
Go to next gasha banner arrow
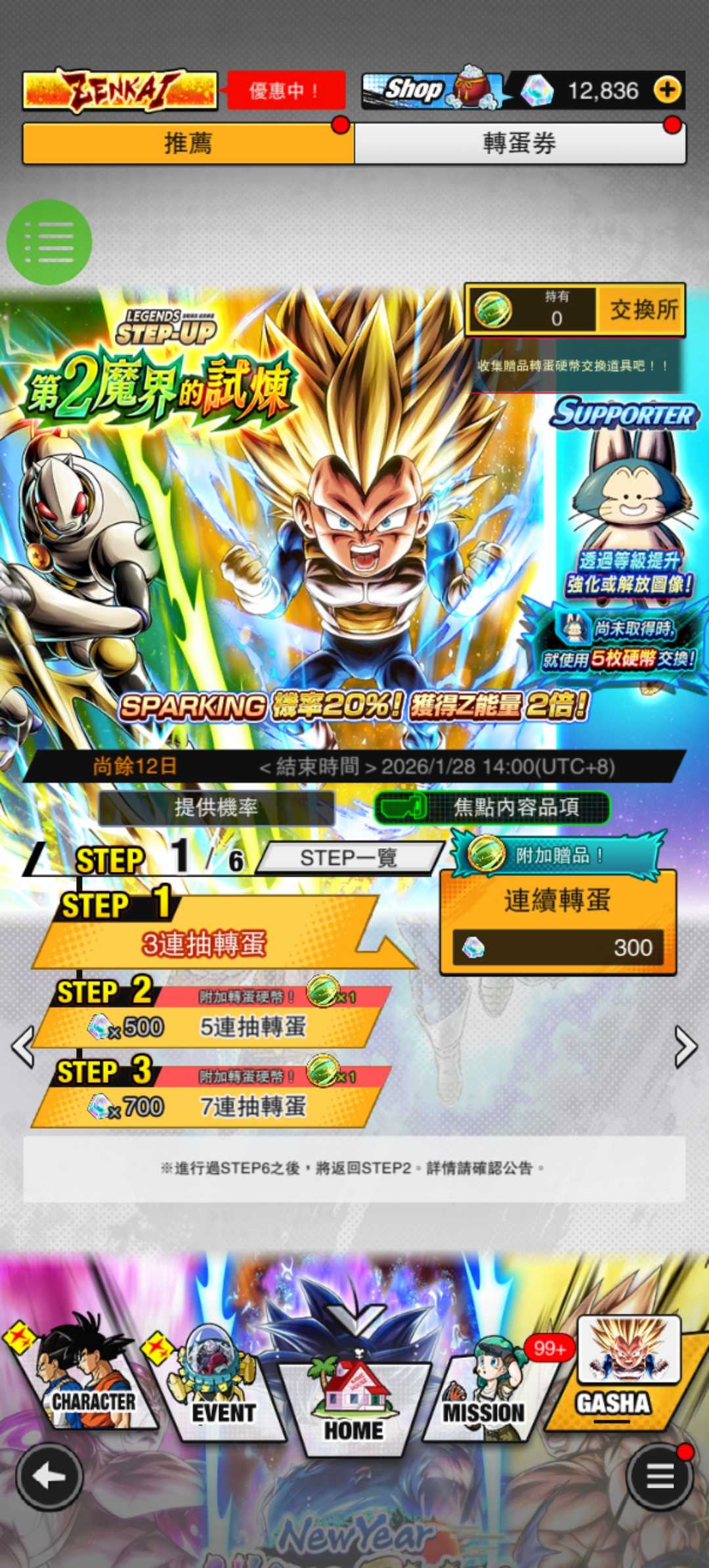(x=685, y=1047)
